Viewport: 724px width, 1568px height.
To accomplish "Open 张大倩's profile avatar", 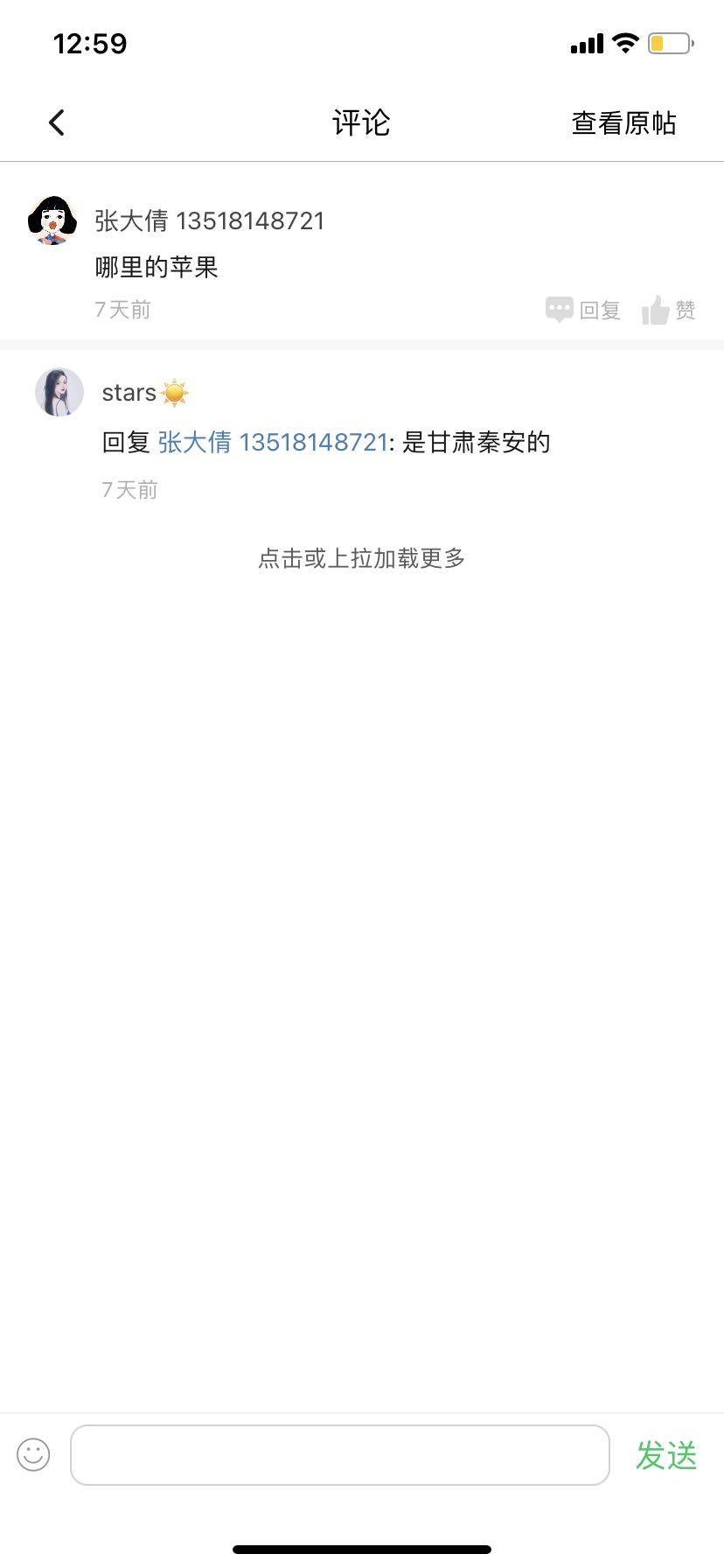I will point(52,220).
